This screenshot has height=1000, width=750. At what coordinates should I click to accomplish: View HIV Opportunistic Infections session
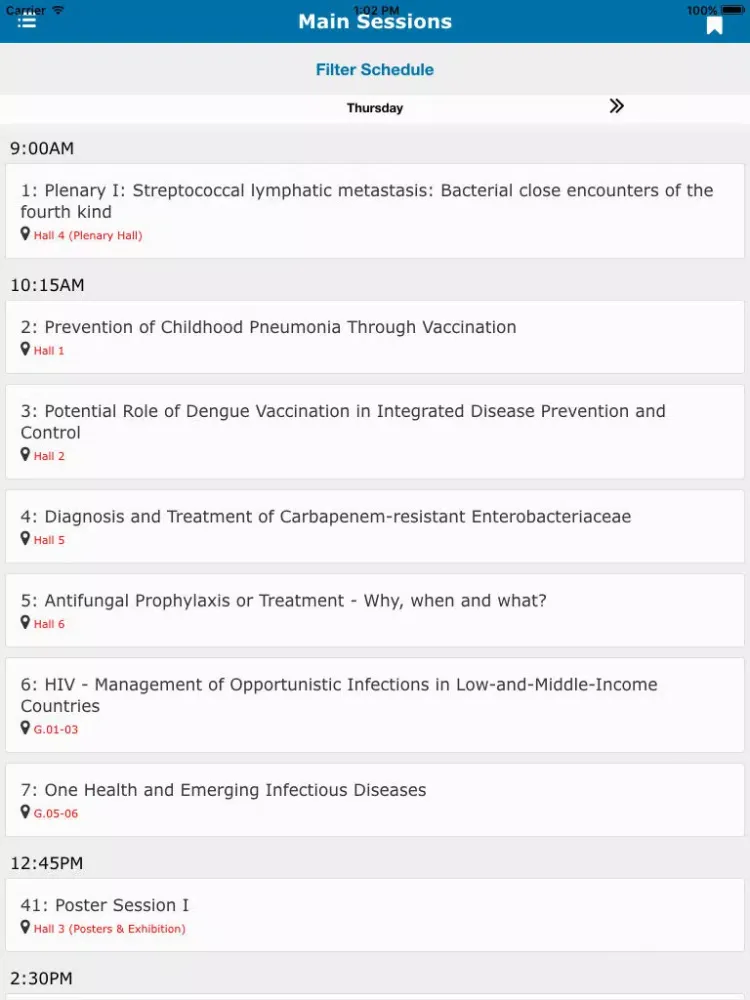[375, 705]
